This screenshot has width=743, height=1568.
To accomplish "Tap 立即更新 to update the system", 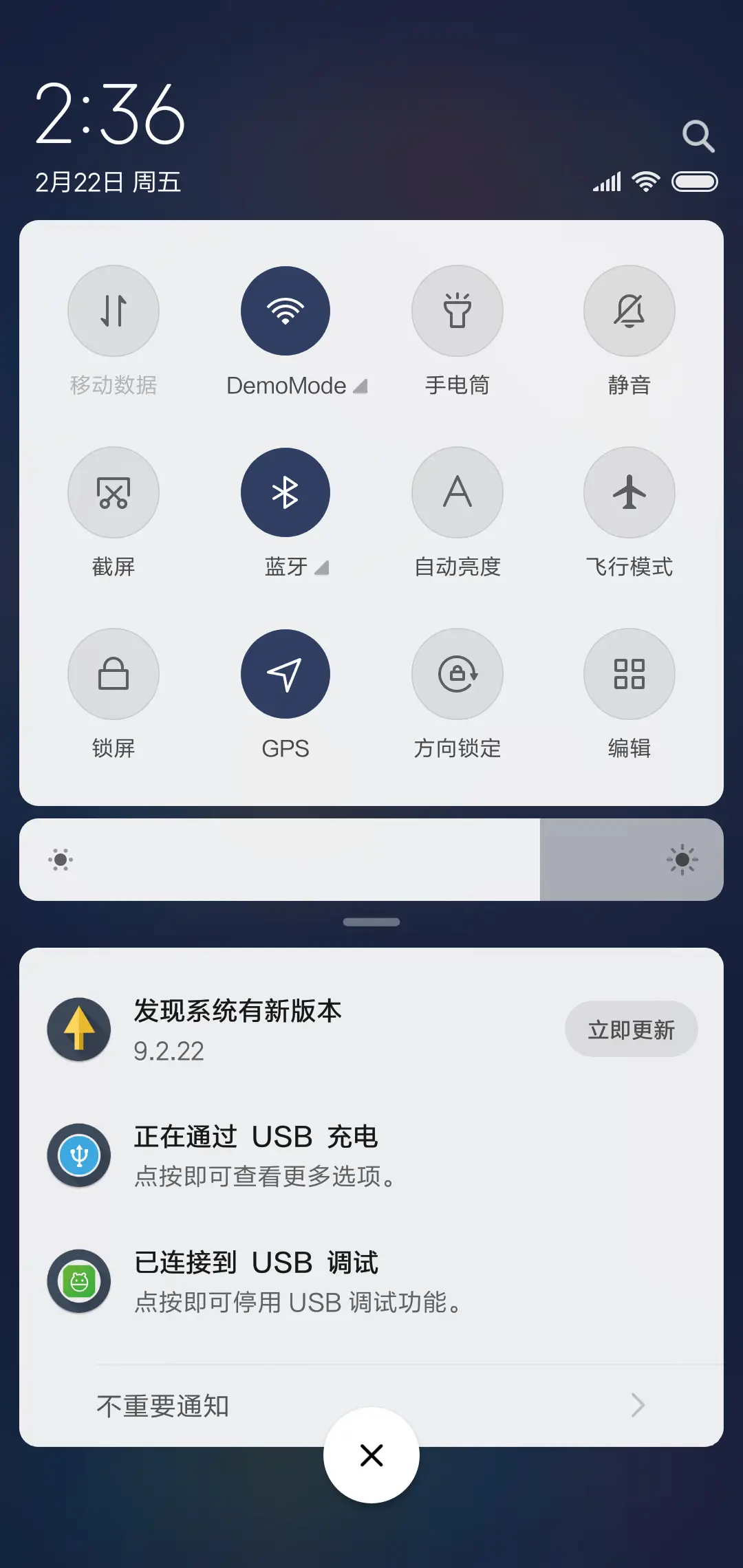I will click(x=631, y=1029).
